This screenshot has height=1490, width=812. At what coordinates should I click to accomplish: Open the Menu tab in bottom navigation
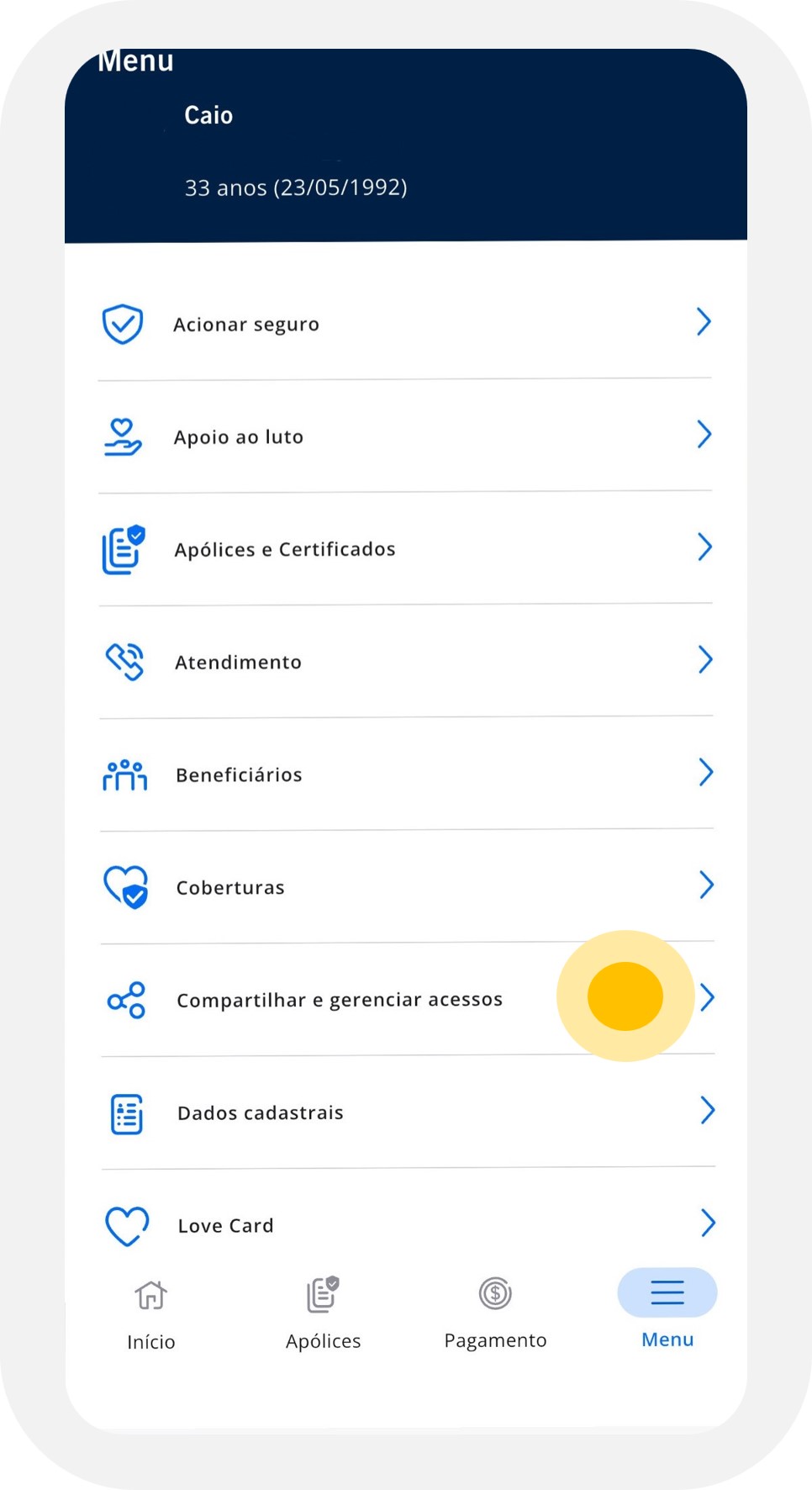667,1308
